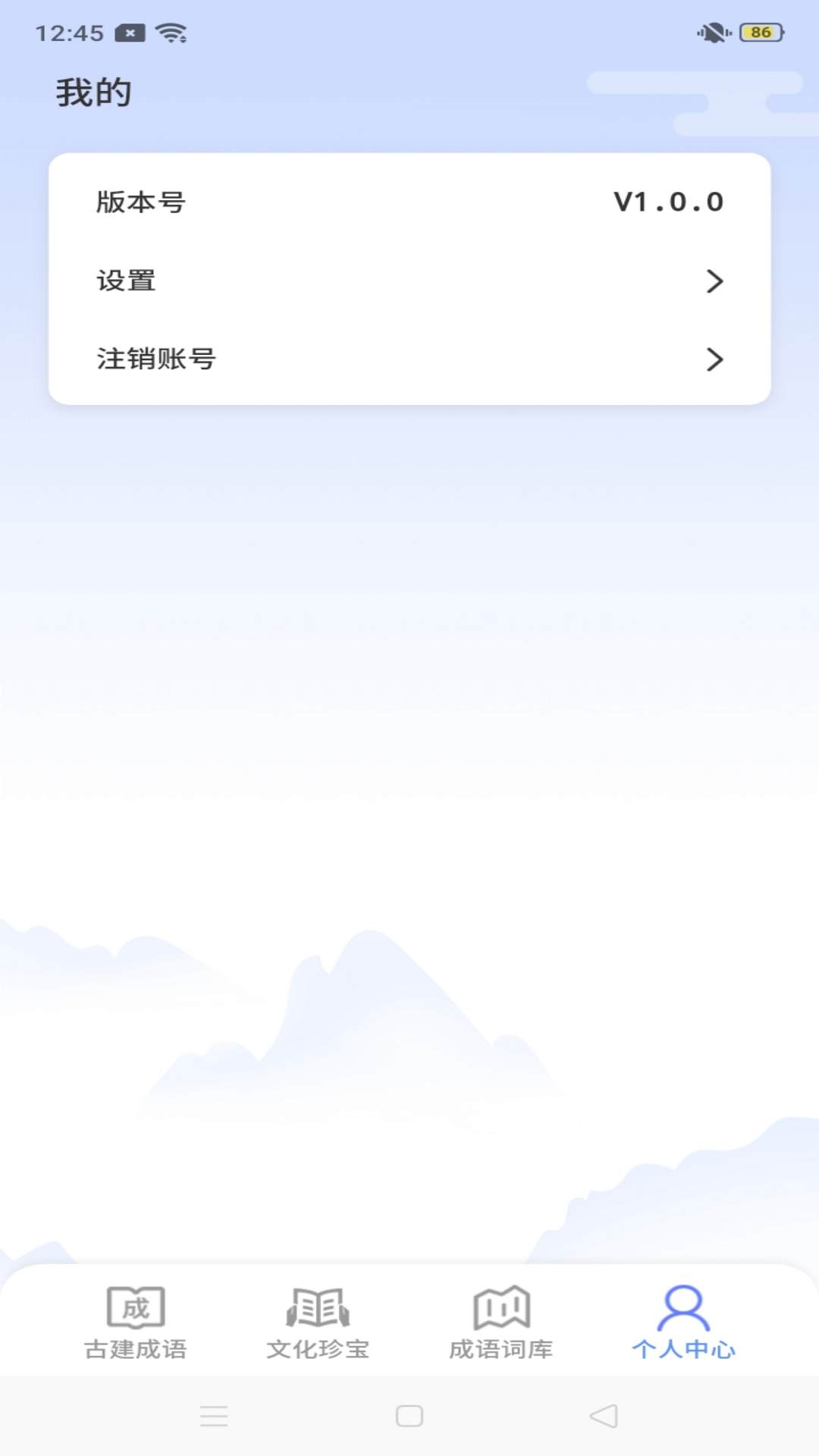Tap the Wi-Fi icon in status bar
Viewport: 819px width, 1456px height.
point(173,32)
